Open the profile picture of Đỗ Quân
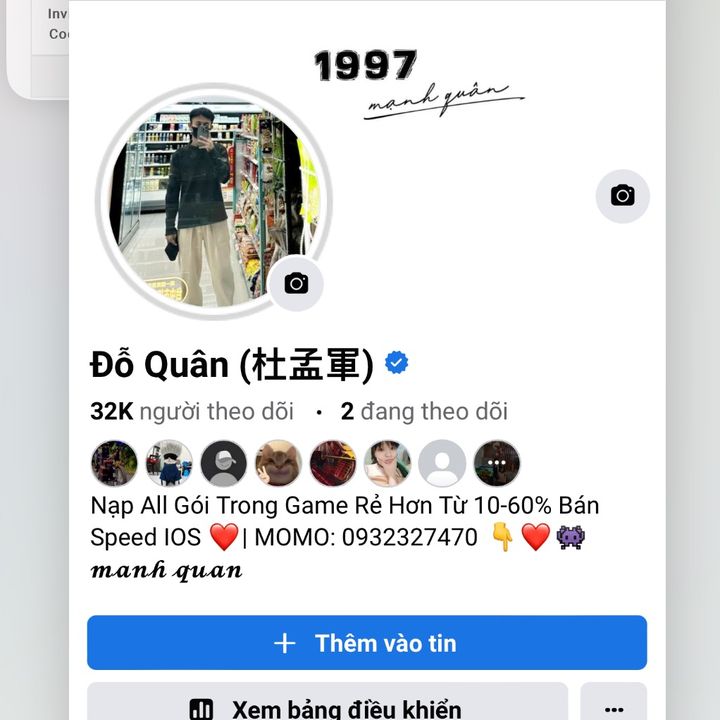The height and width of the screenshot is (720, 720). click(212, 200)
